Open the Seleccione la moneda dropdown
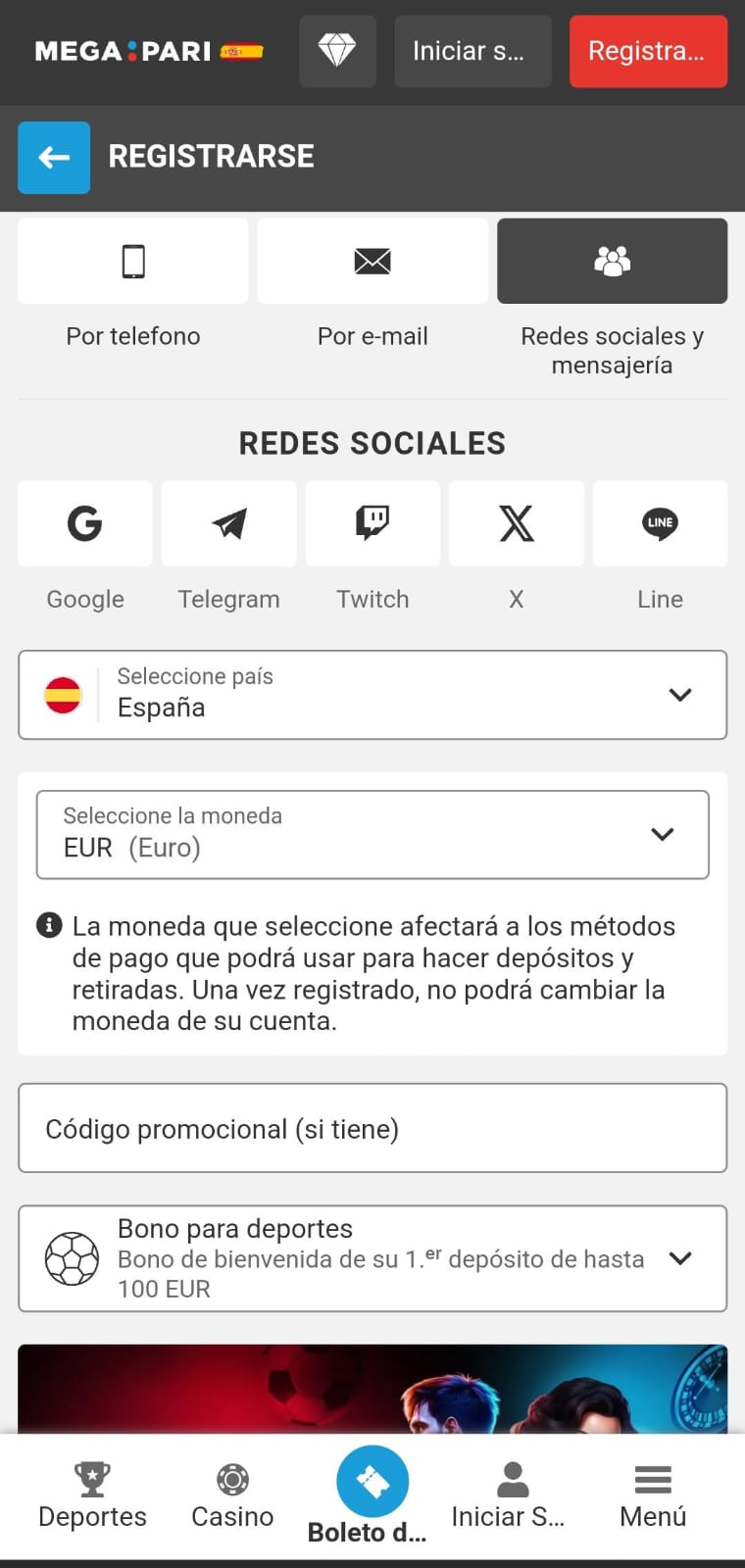This screenshot has height=1568, width=745. pos(372,834)
